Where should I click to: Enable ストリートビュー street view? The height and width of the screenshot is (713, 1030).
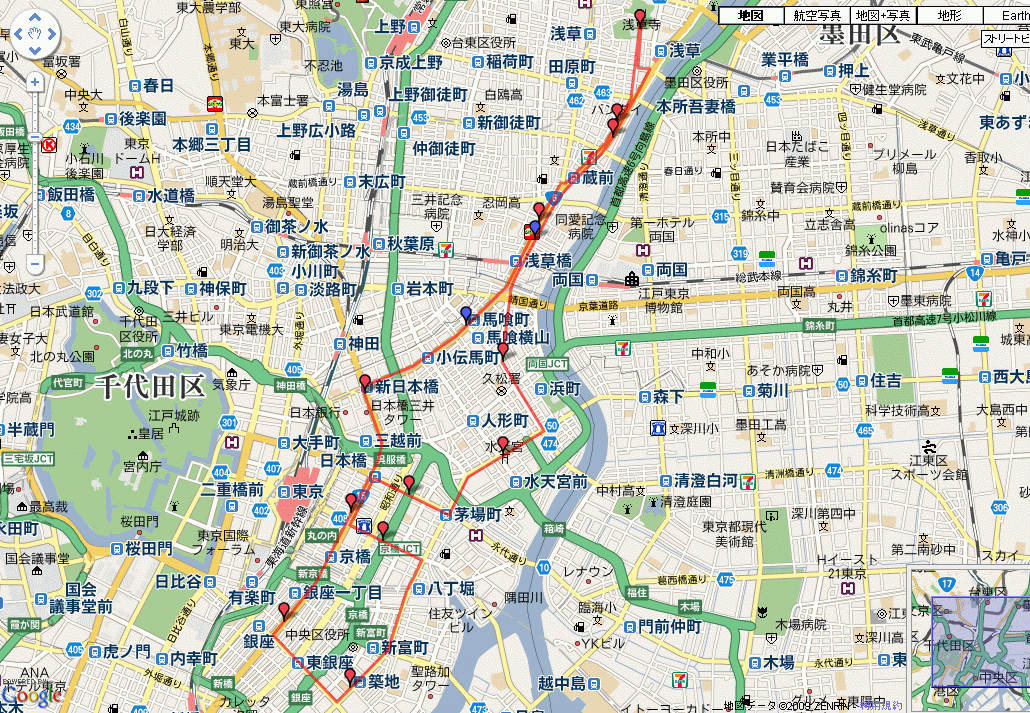pyautogui.click(x=1005, y=39)
